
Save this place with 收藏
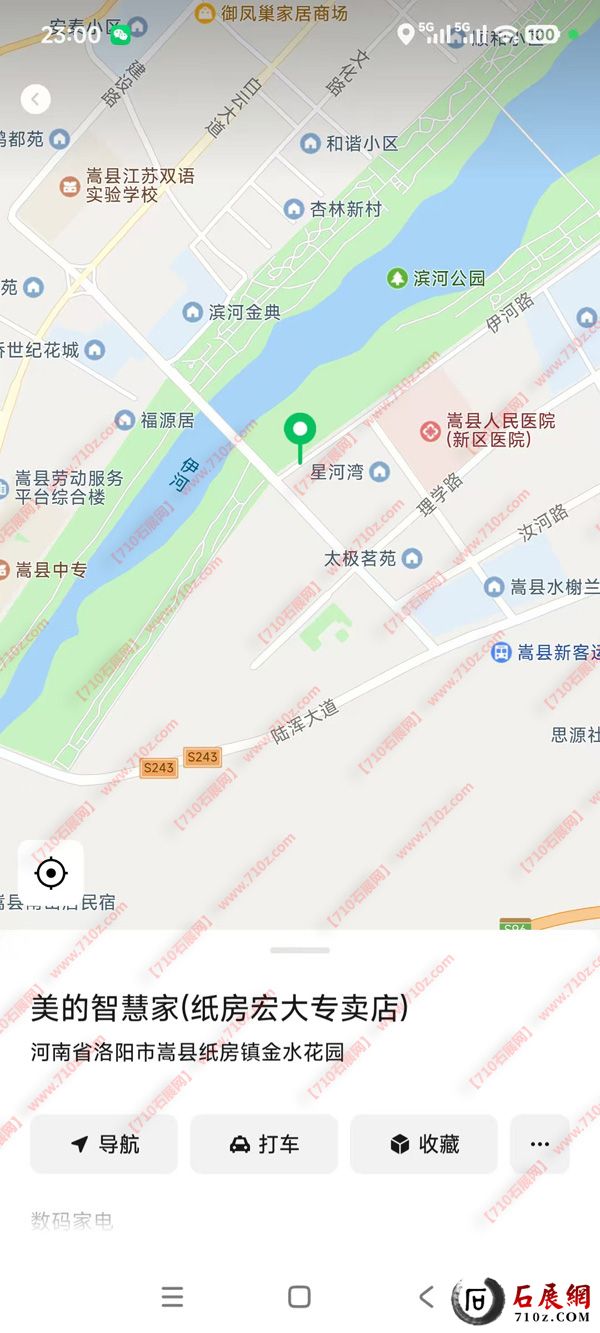click(424, 1144)
